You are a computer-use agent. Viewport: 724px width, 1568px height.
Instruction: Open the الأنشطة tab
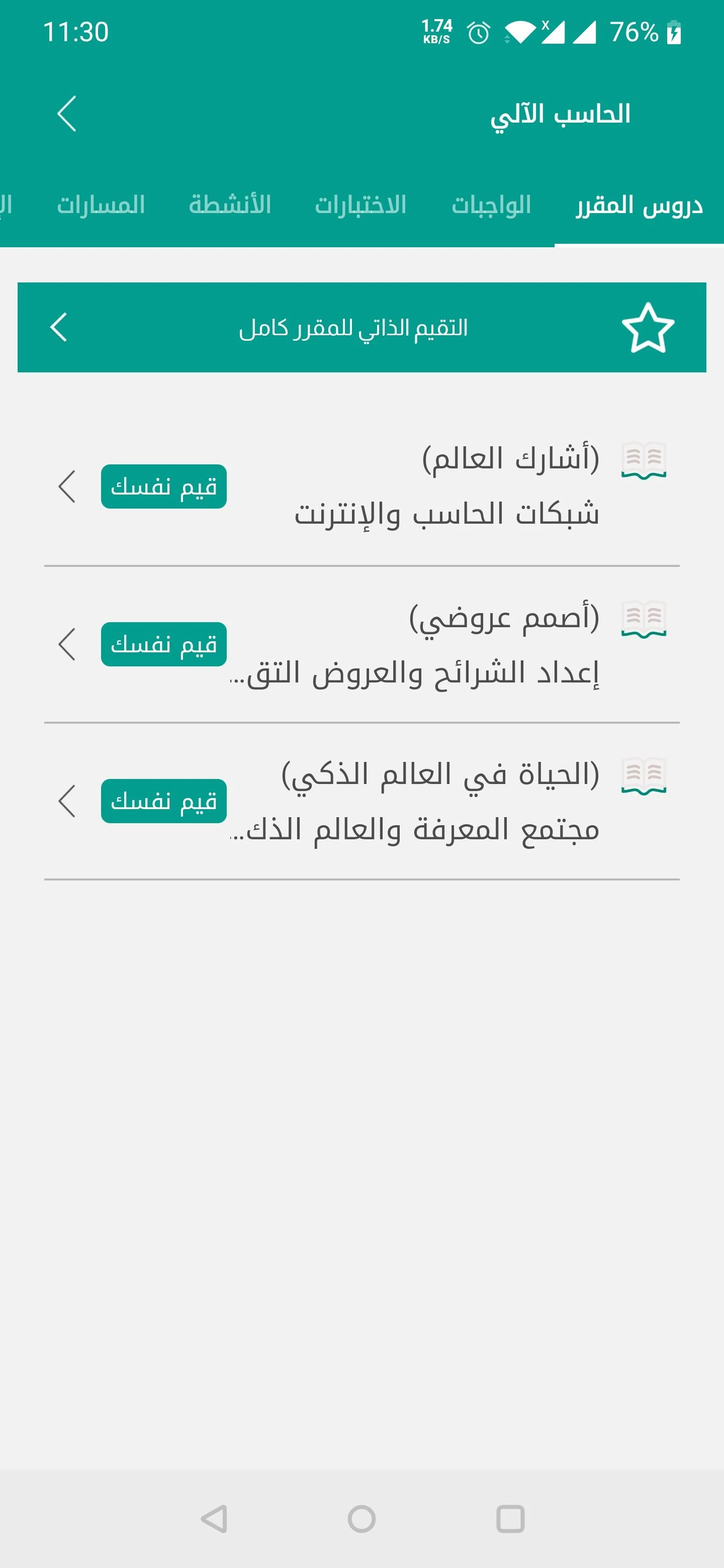tap(230, 205)
